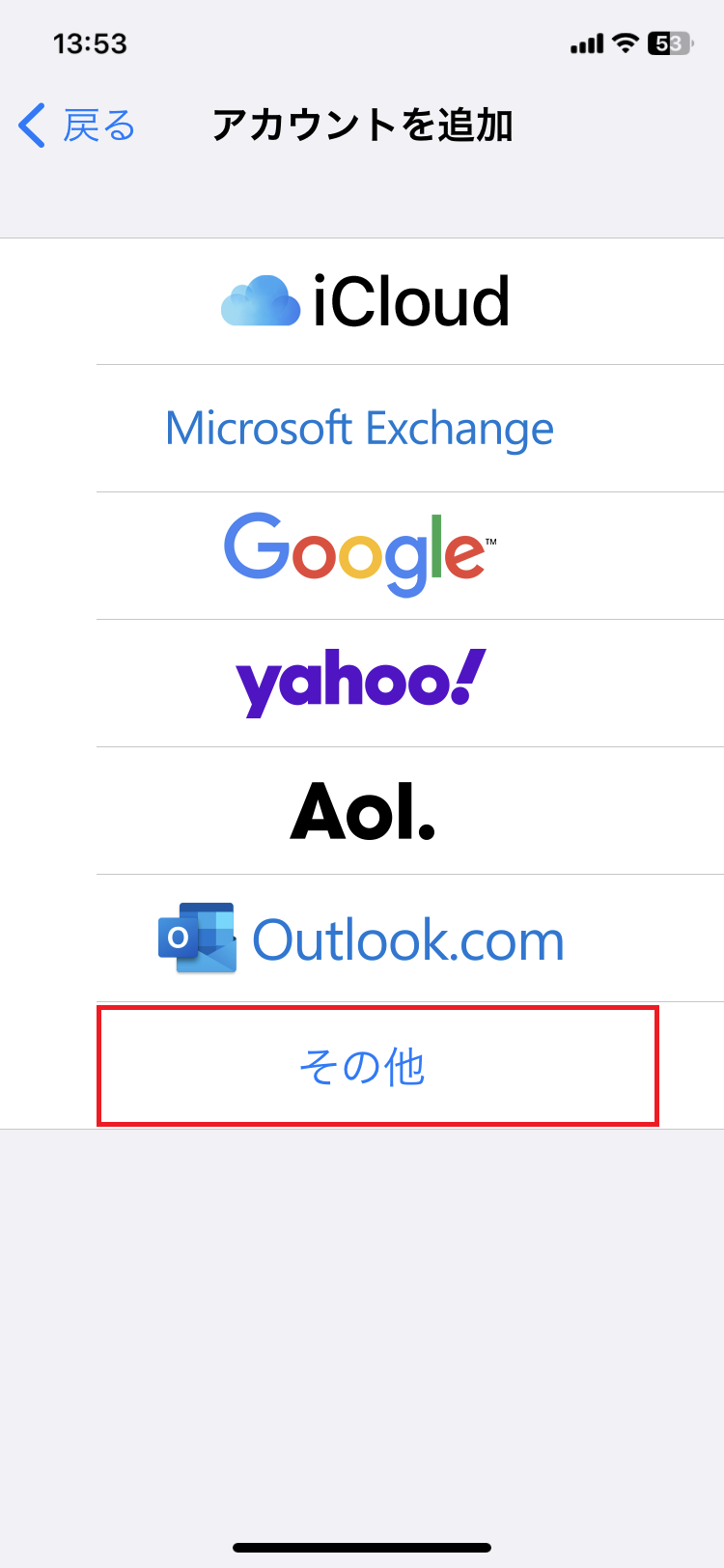Select Aol. as the account provider
Viewport: 724px width, 1568px height.
(362, 811)
